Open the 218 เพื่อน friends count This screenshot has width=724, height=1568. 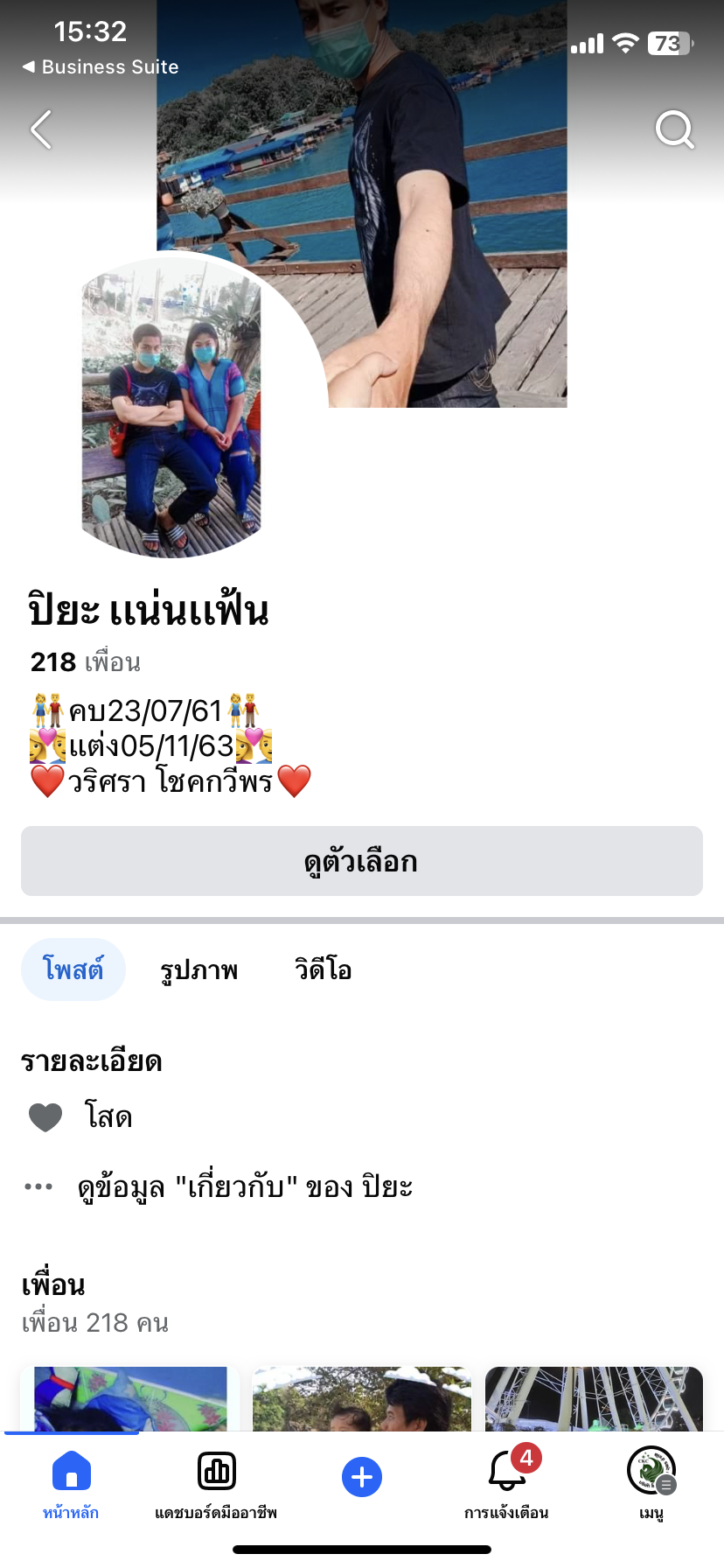click(x=86, y=662)
